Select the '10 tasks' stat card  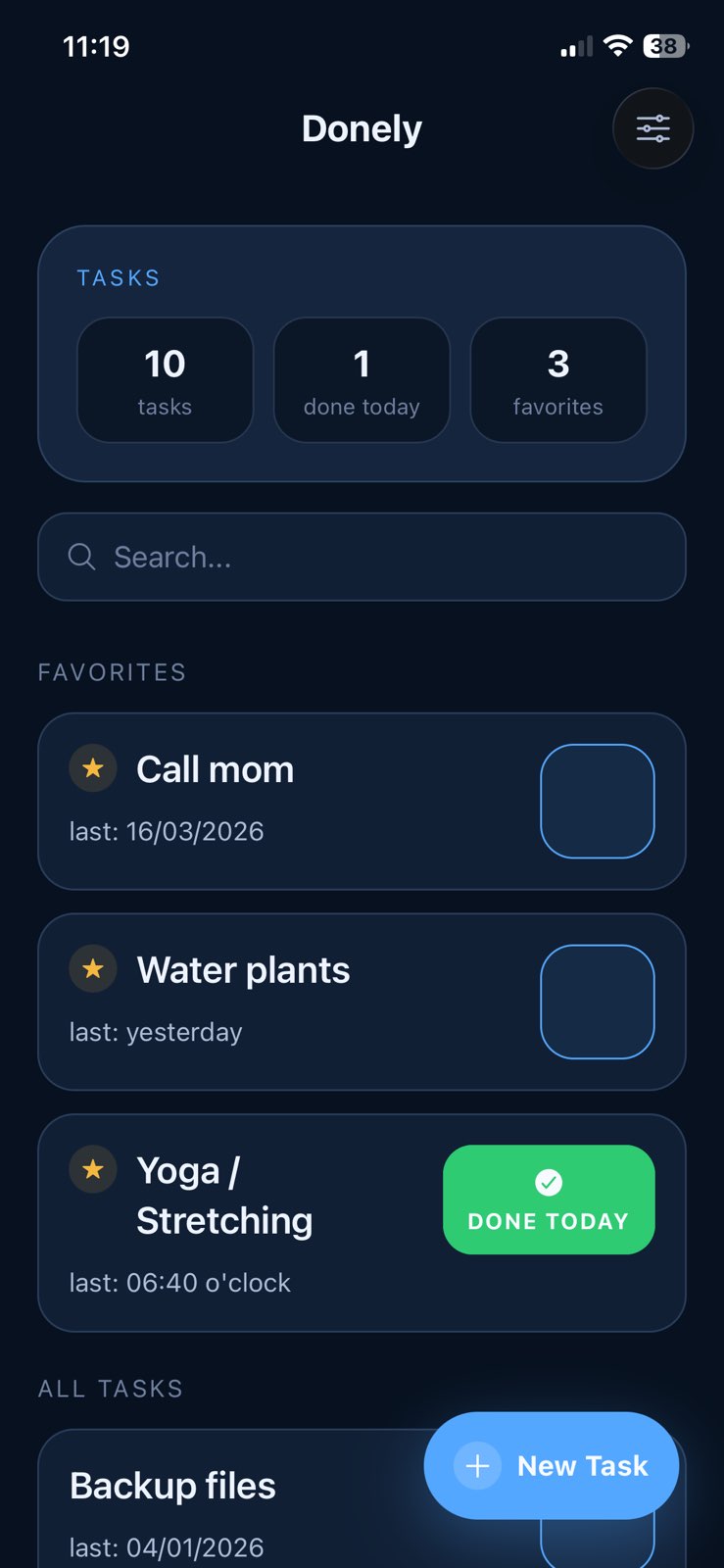(x=164, y=379)
